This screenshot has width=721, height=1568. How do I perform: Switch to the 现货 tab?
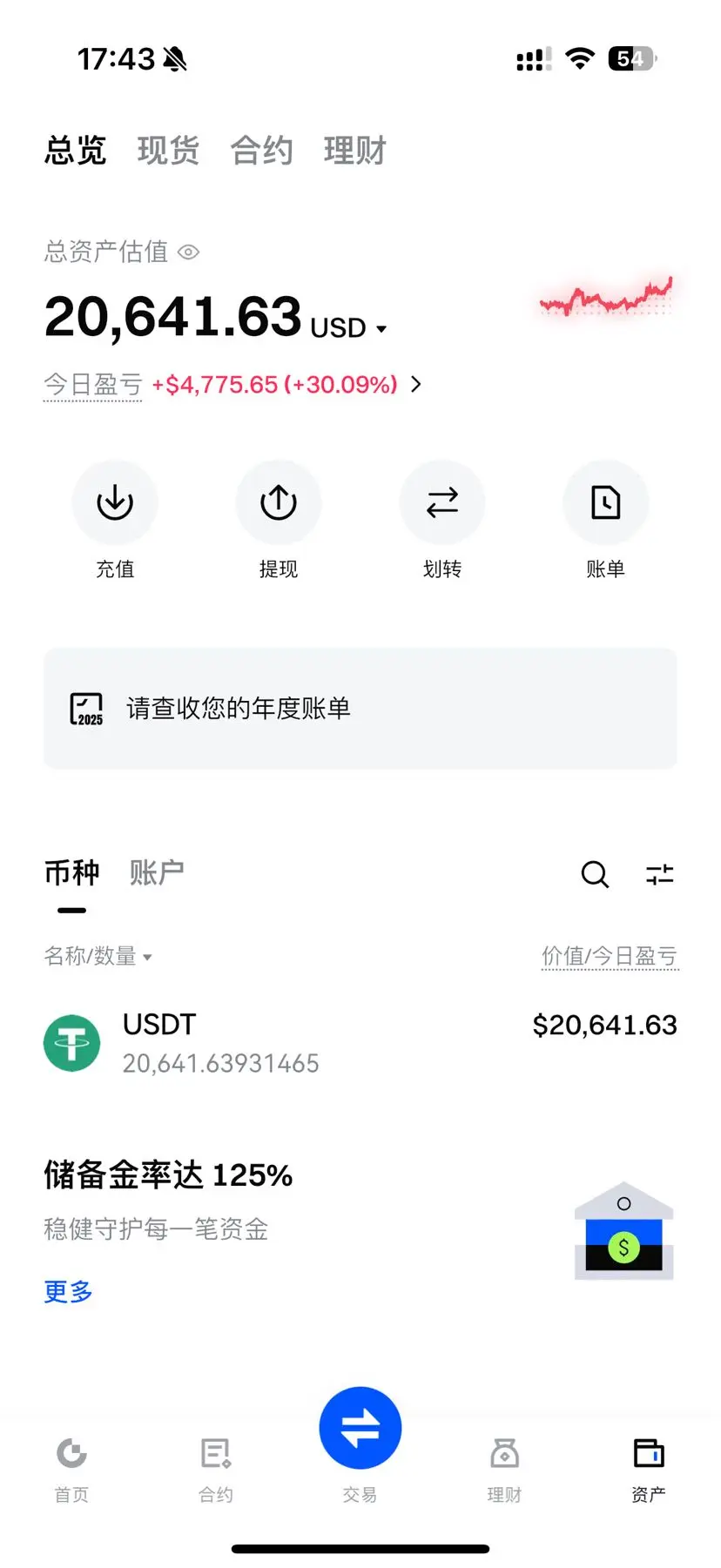click(168, 151)
